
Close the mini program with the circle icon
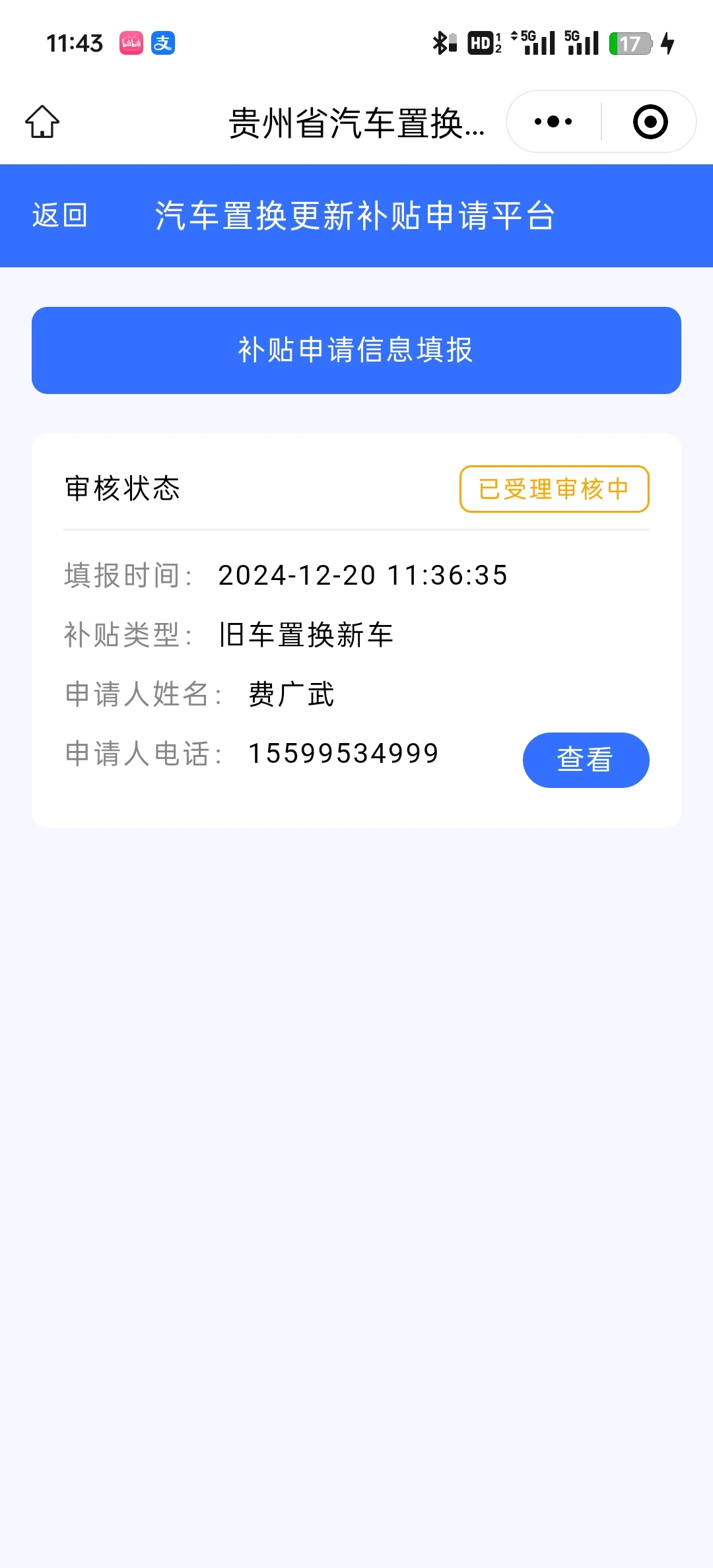coord(650,122)
